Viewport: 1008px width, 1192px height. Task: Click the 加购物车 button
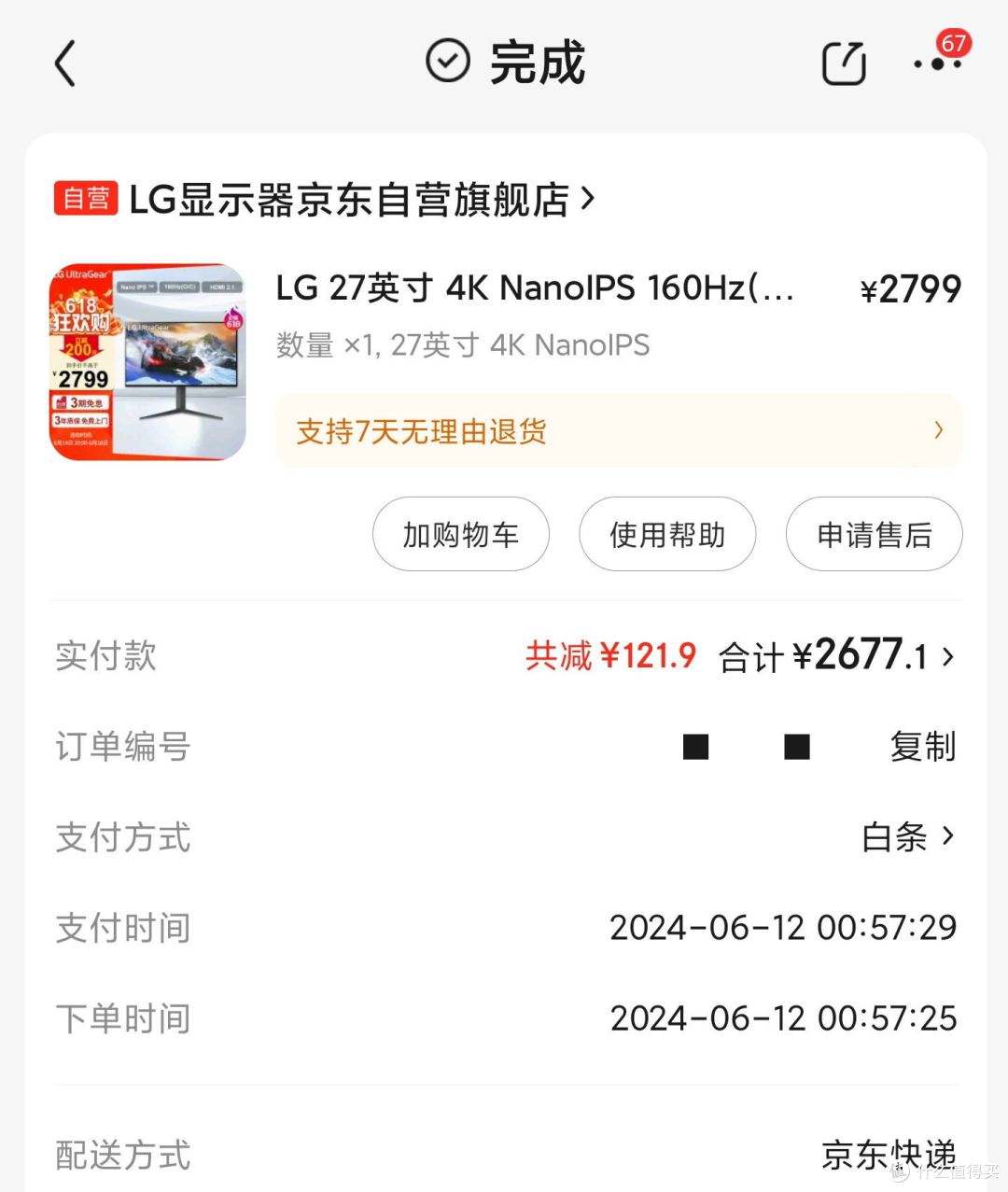(x=461, y=534)
